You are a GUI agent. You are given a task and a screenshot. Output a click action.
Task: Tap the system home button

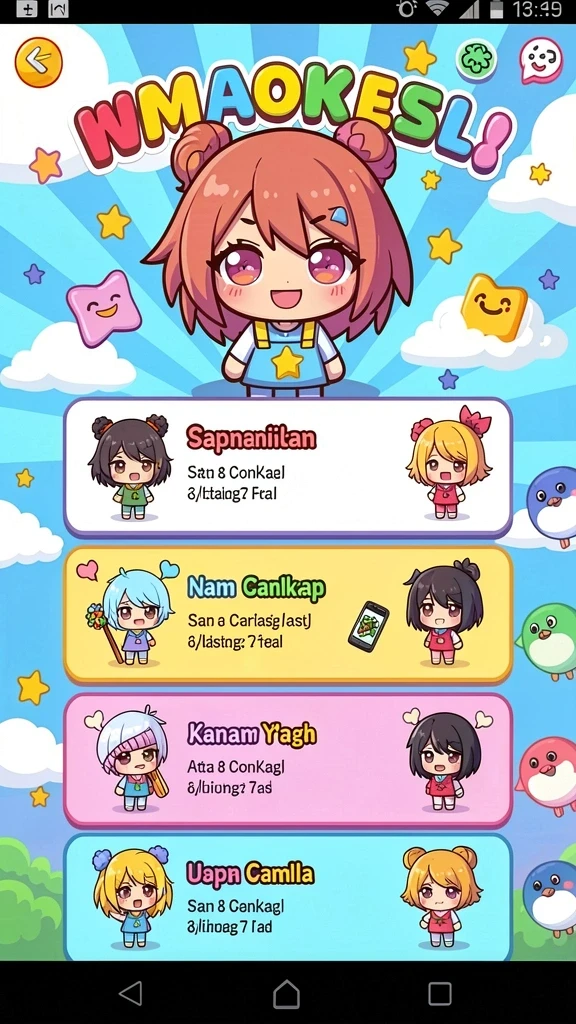coord(286,993)
